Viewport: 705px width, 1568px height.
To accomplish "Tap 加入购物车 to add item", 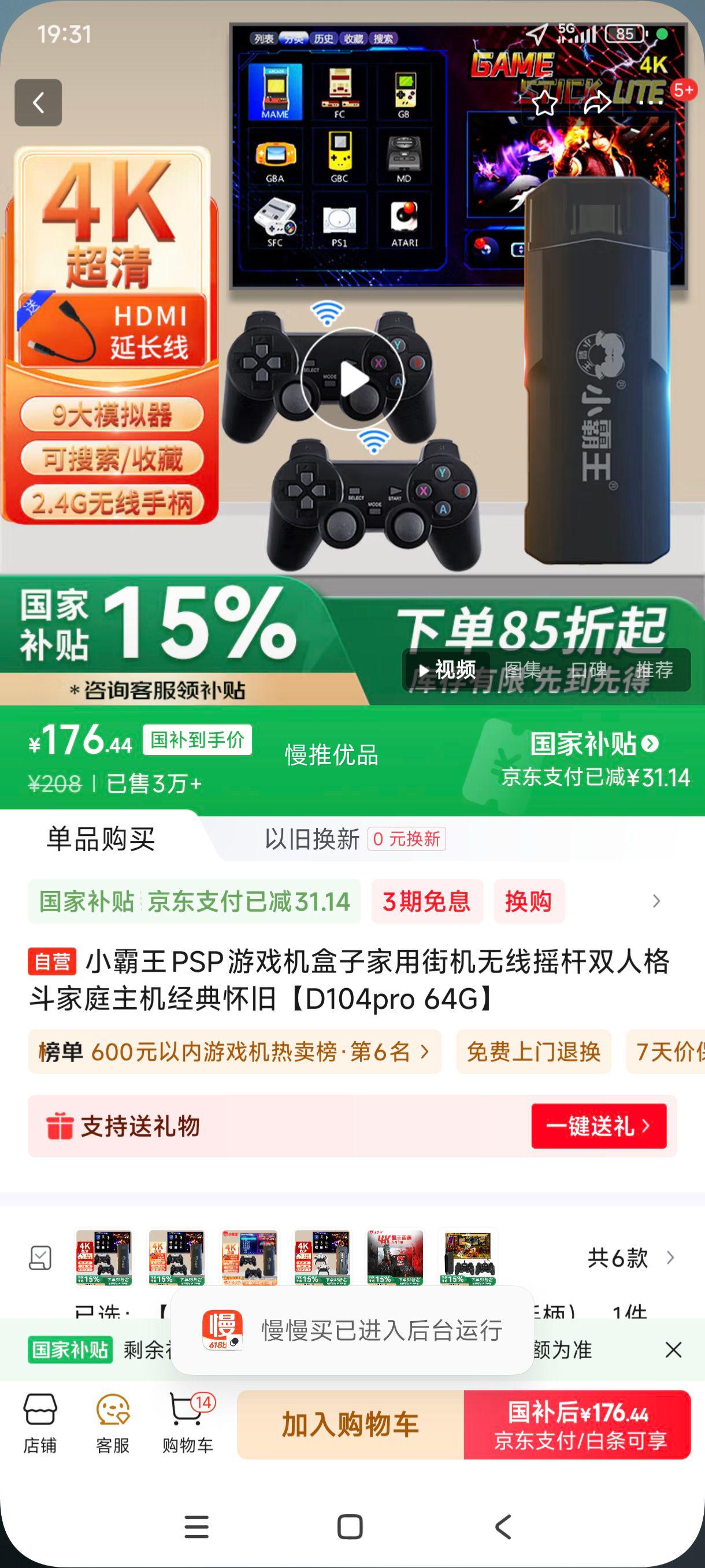I will 350,1425.
